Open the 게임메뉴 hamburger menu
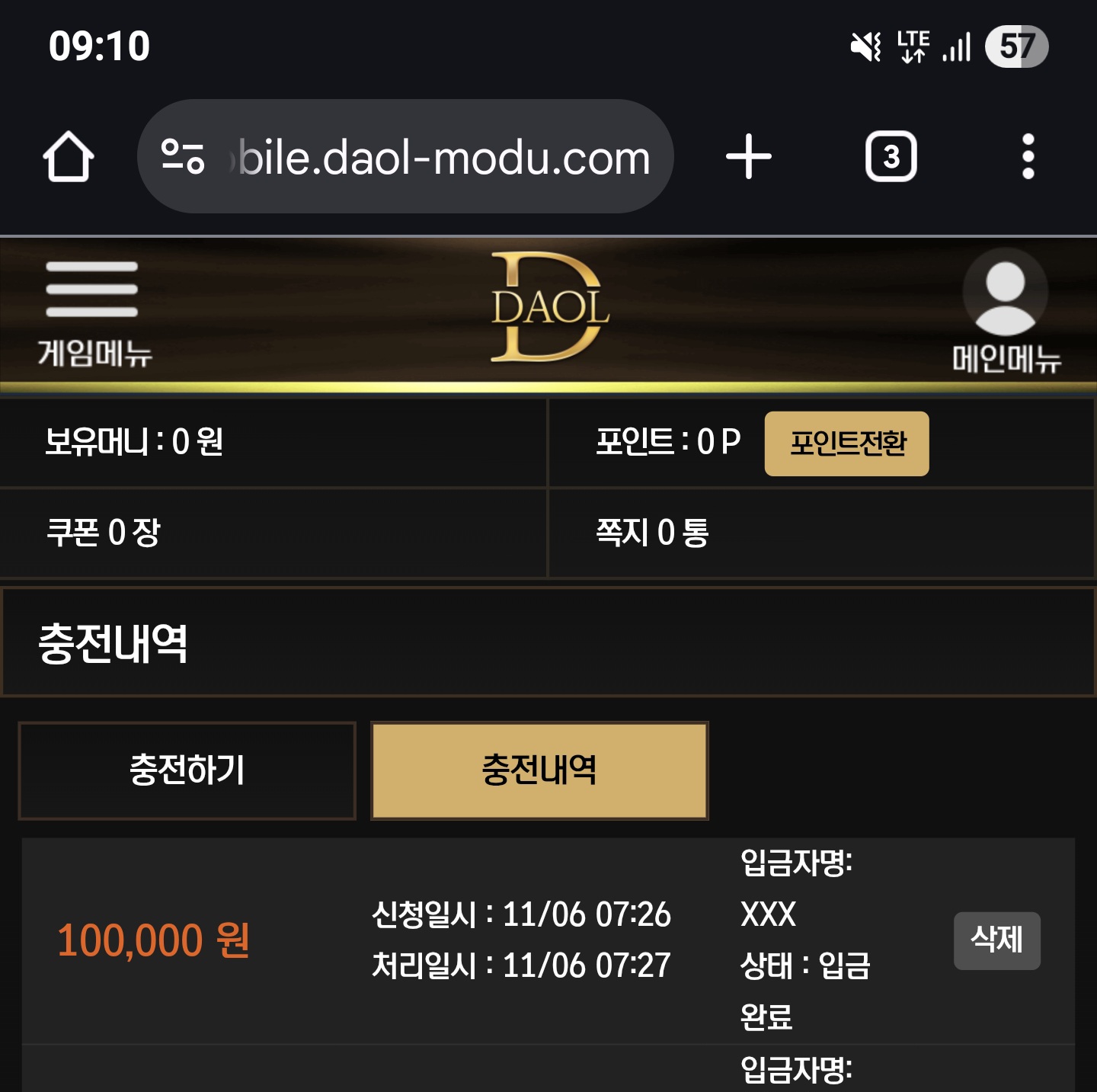Image resolution: width=1097 pixels, height=1092 pixels. [x=93, y=312]
